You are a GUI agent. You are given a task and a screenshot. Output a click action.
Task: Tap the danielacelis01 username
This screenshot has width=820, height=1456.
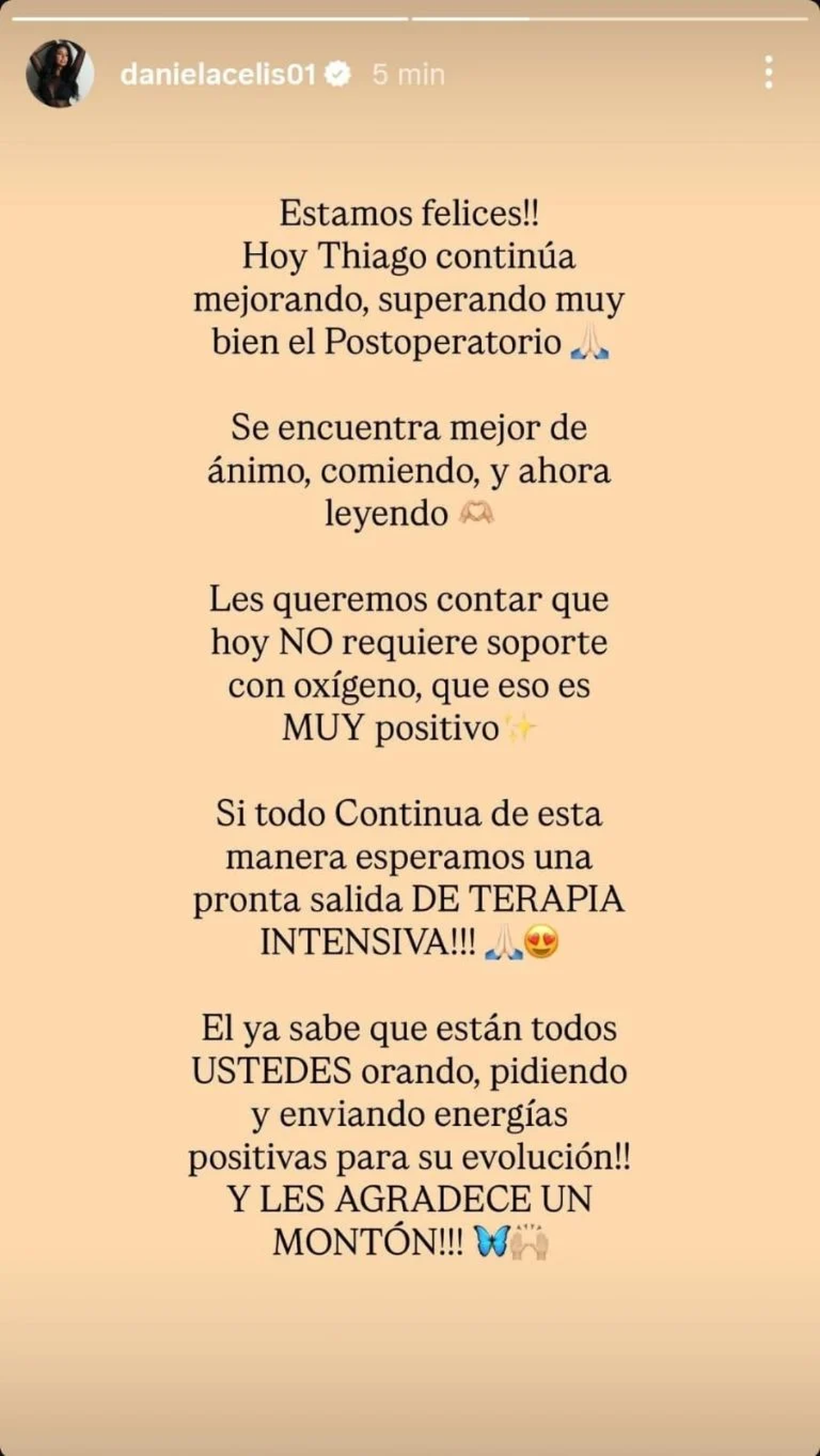pyautogui.click(x=218, y=75)
